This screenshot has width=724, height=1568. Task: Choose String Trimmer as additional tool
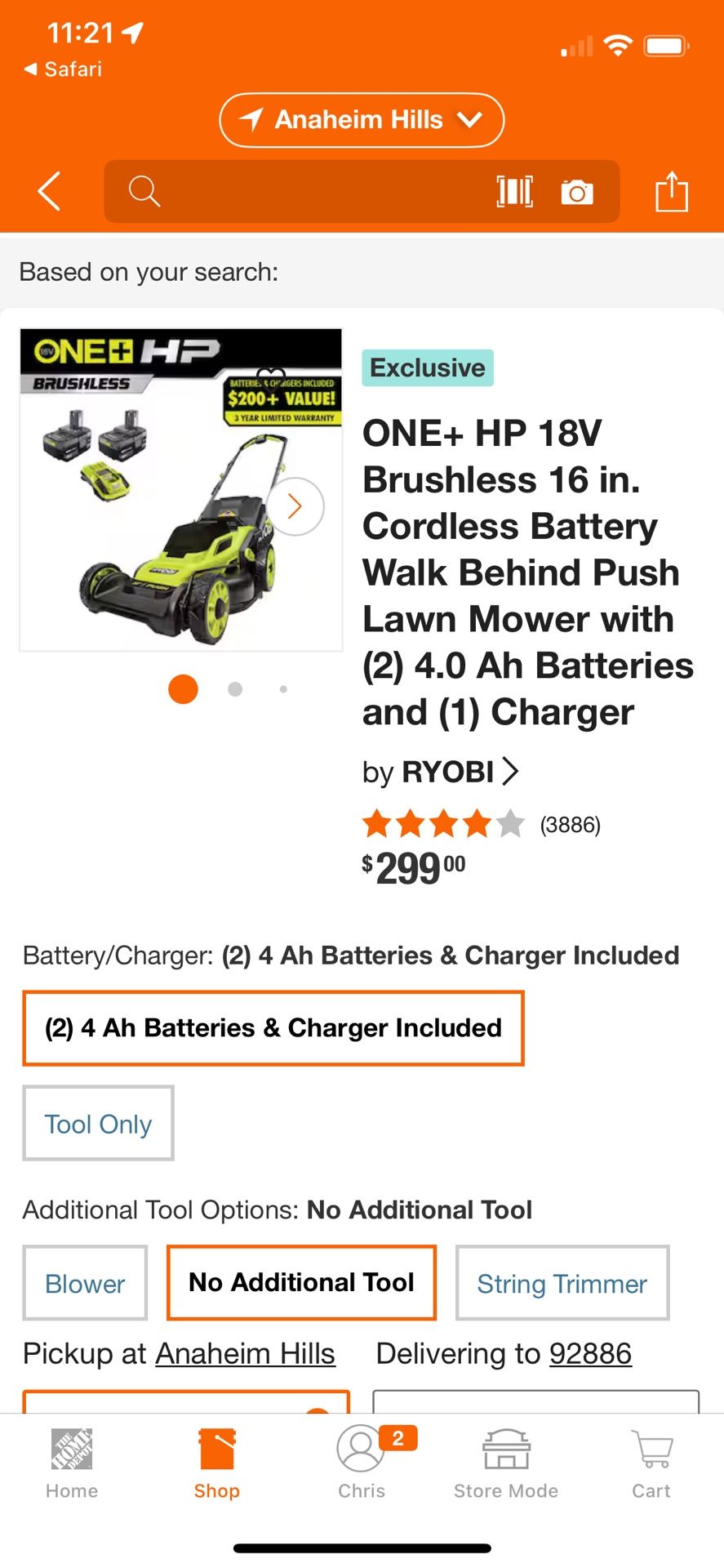pyautogui.click(x=562, y=1282)
